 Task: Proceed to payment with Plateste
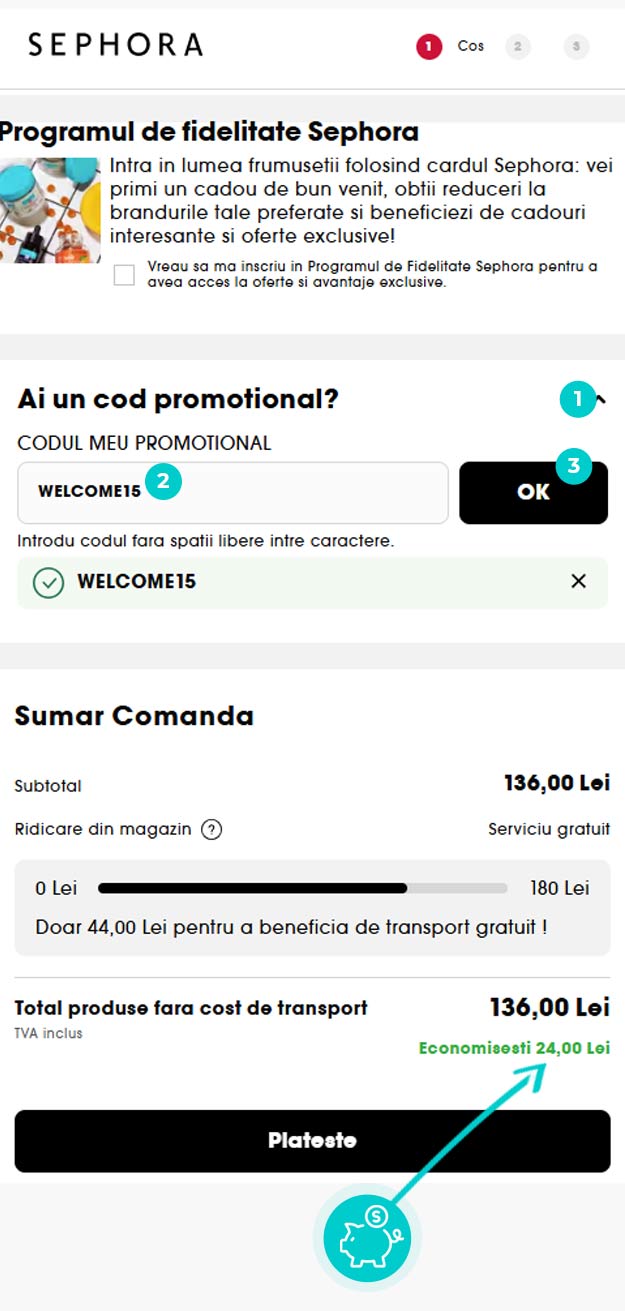312,1141
